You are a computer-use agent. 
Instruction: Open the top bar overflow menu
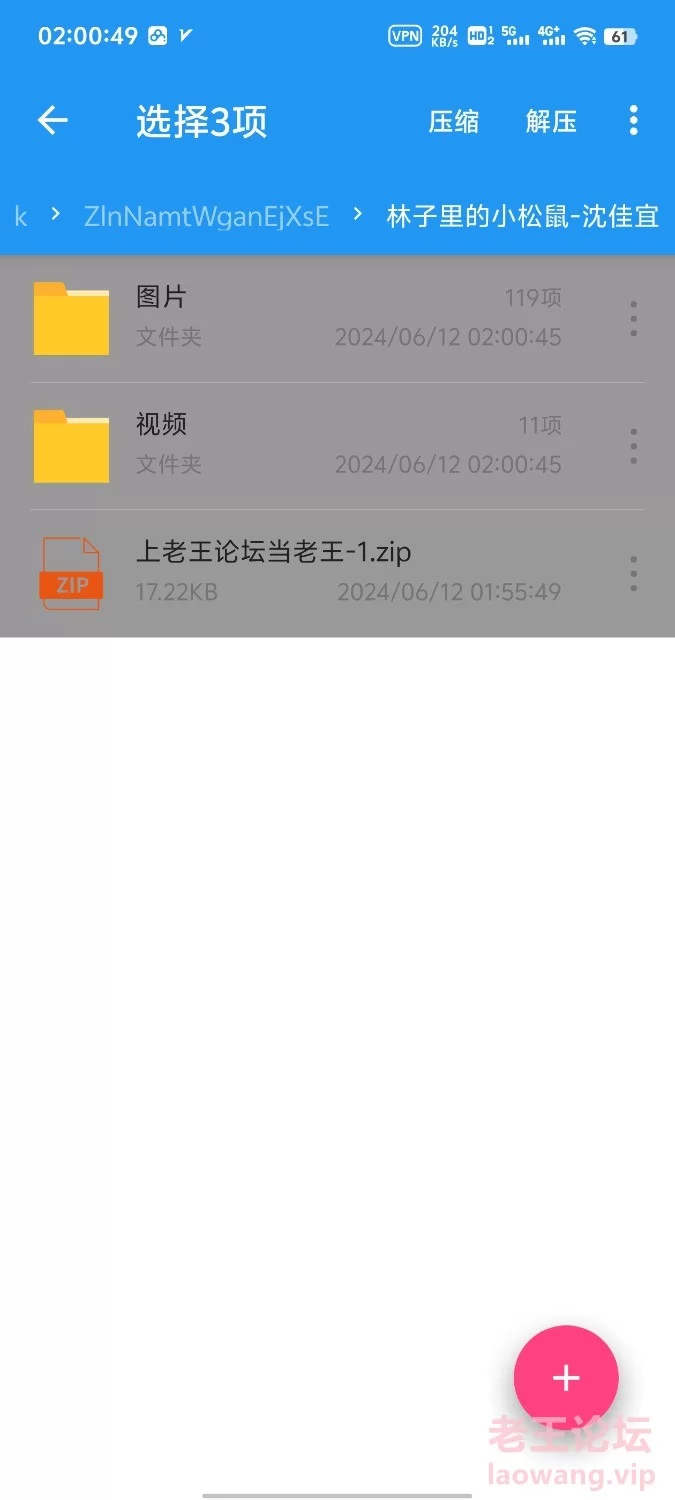[x=633, y=121]
